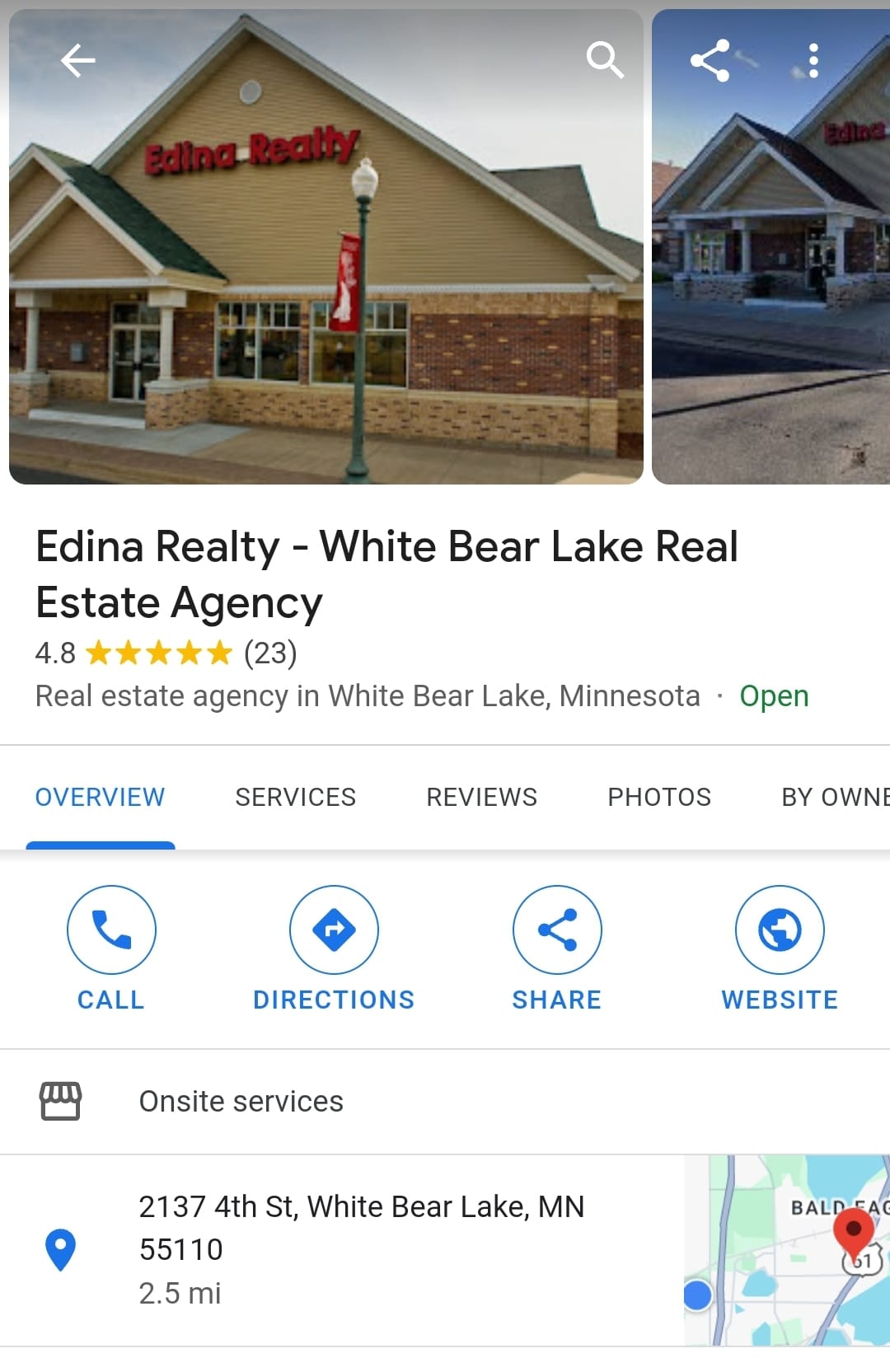Open the search magnifier icon
This screenshot has height=1372, width=890.
(x=605, y=60)
